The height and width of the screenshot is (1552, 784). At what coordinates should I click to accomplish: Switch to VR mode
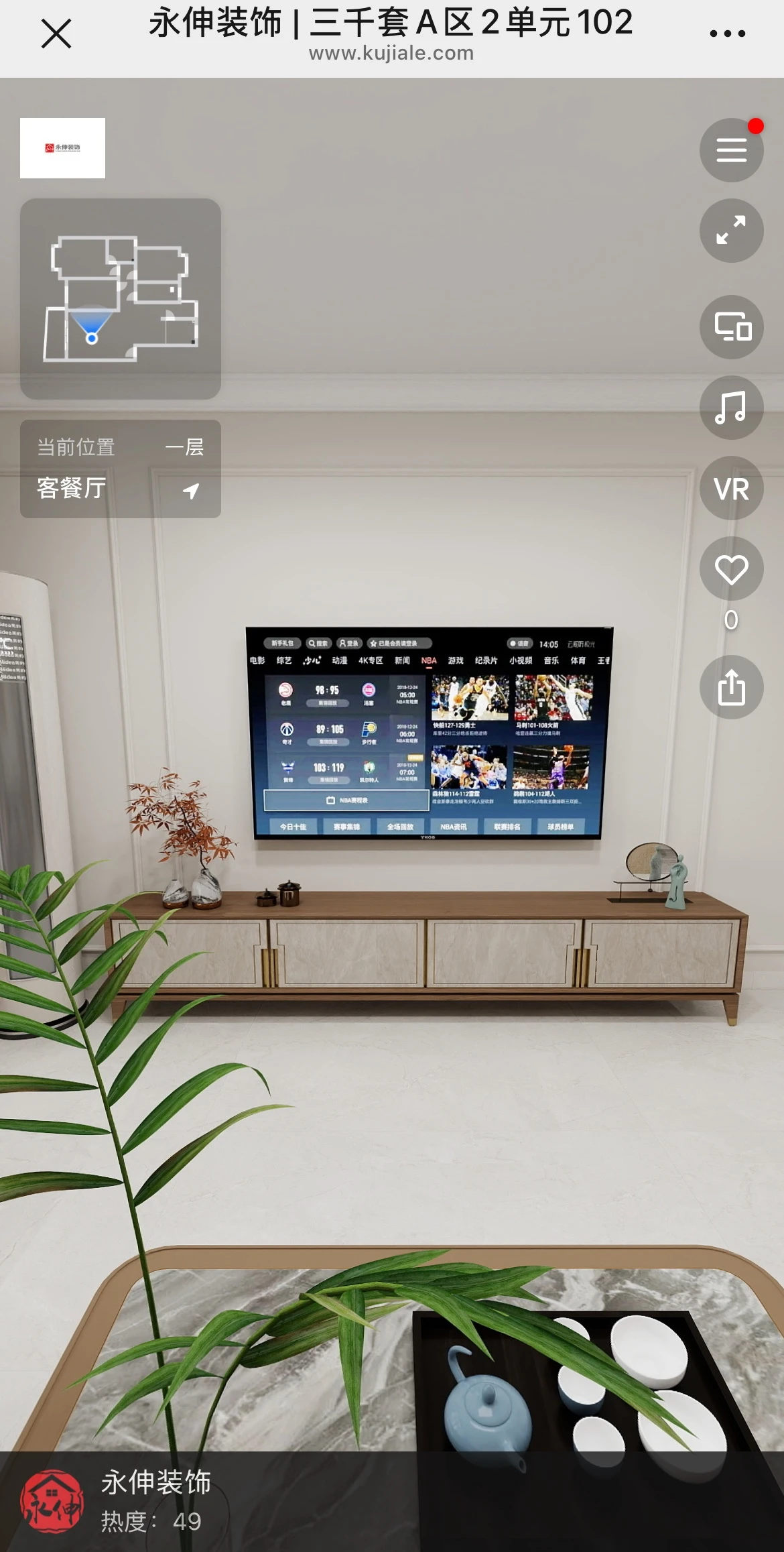point(731,489)
